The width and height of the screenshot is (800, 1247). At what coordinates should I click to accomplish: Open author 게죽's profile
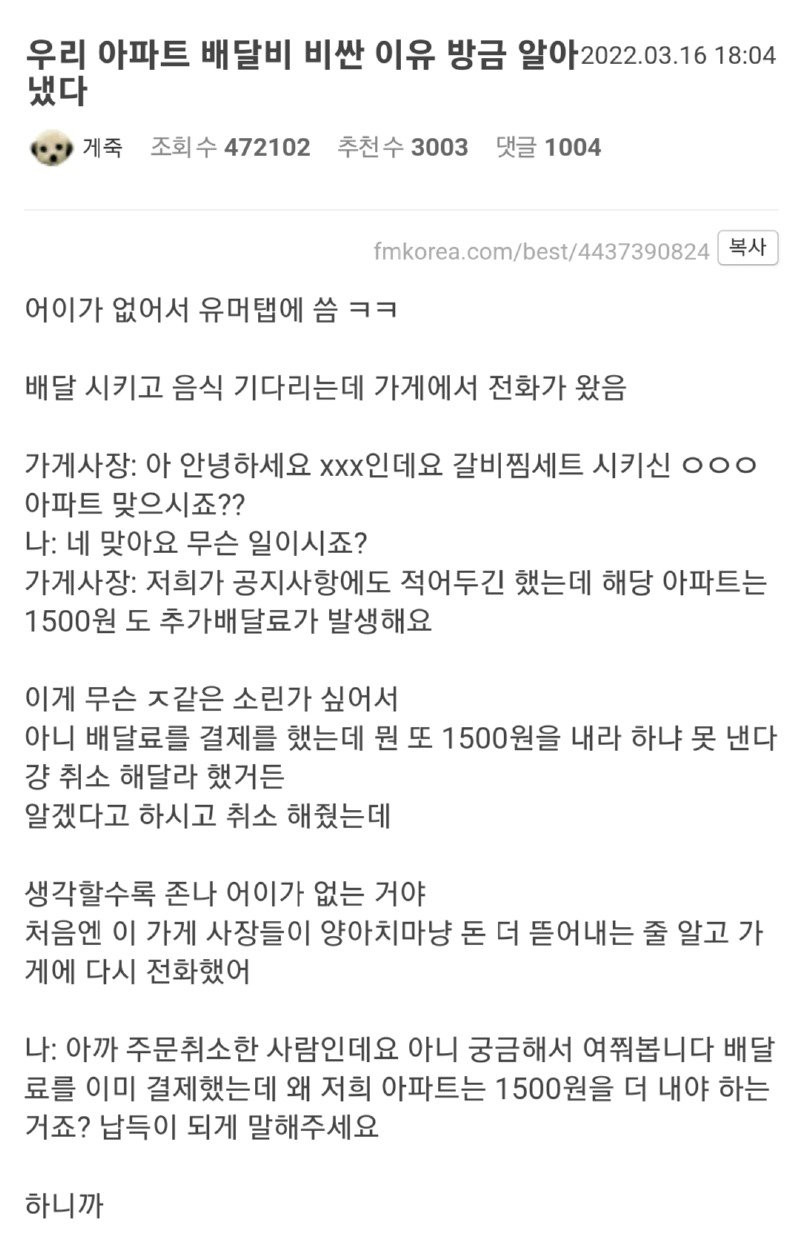pyautogui.click(x=101, y=148)
